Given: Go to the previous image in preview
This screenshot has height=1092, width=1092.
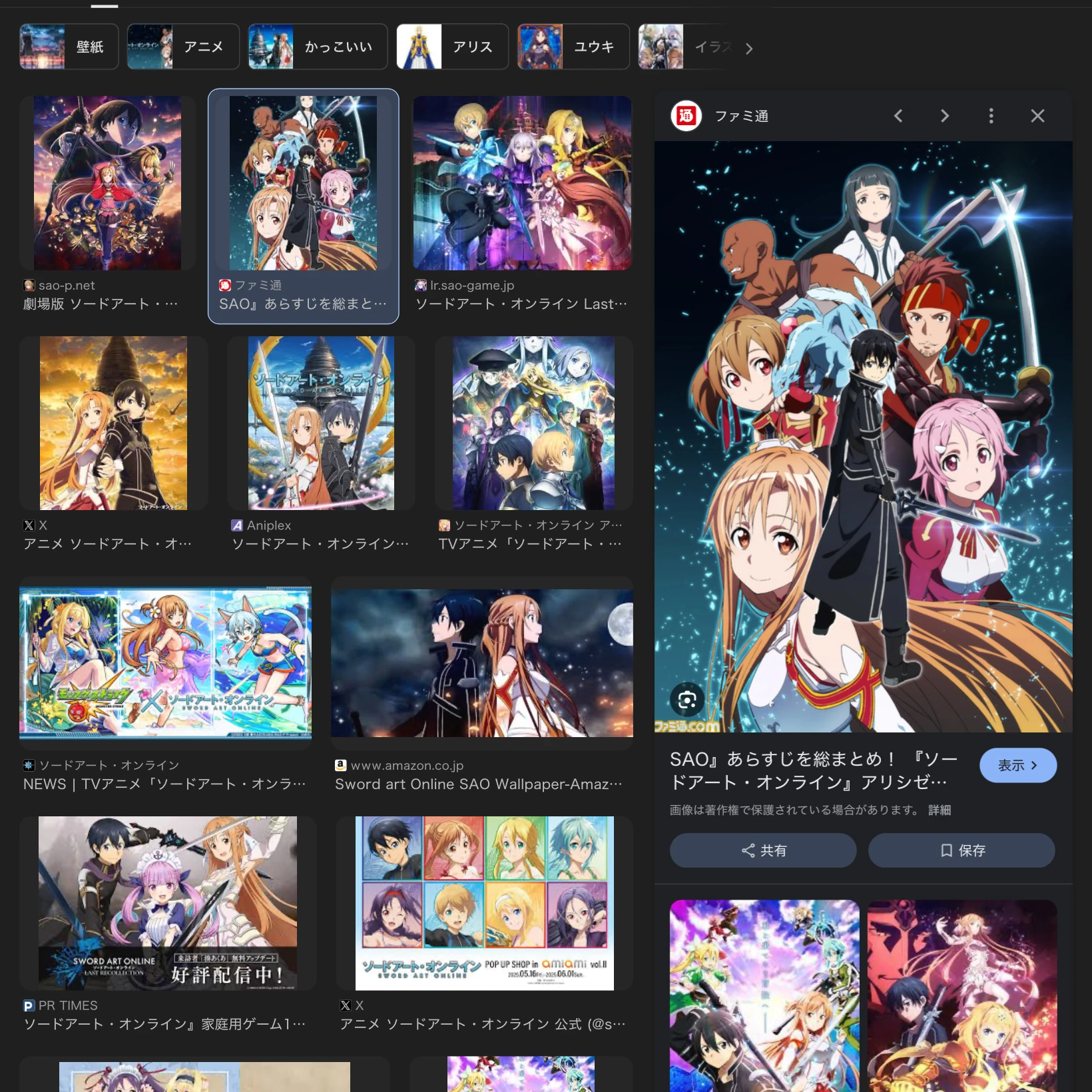Looking at the screenshot, I should coord(898,116).
